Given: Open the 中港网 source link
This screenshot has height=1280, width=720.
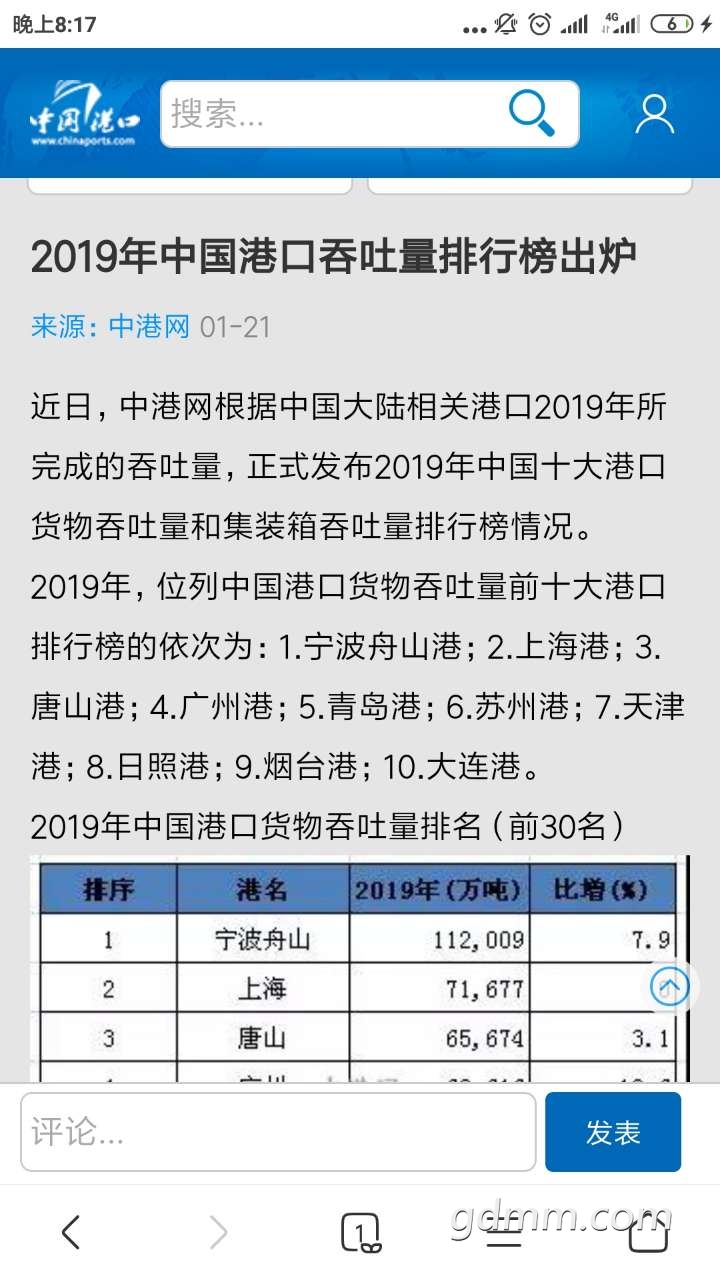Looking at the screenshot, I should coord(149,327).
